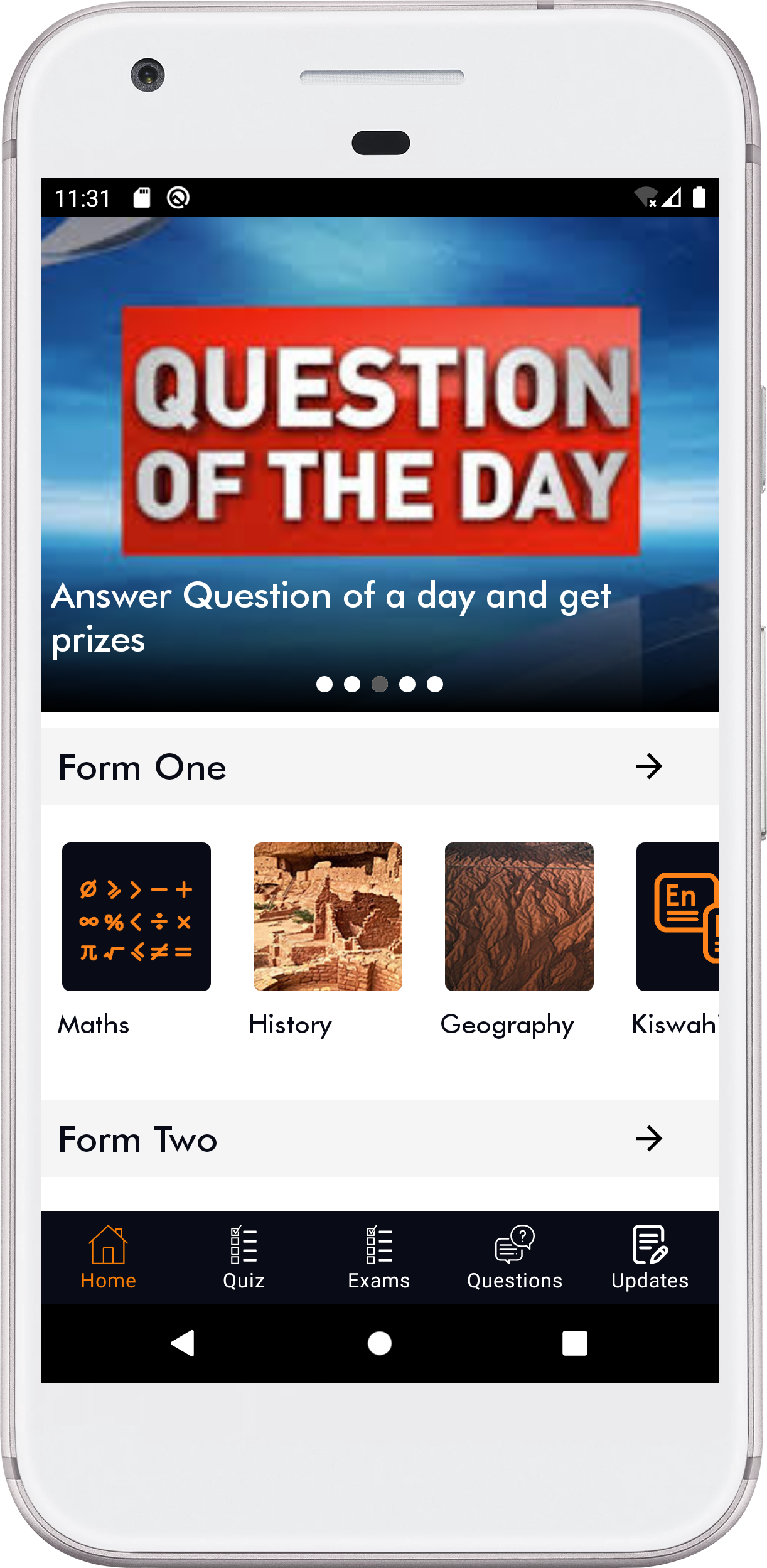Screen dimensions: 767x1568
Task: Expand Form One subjects with arrow
Action: [x=649, y=766]
